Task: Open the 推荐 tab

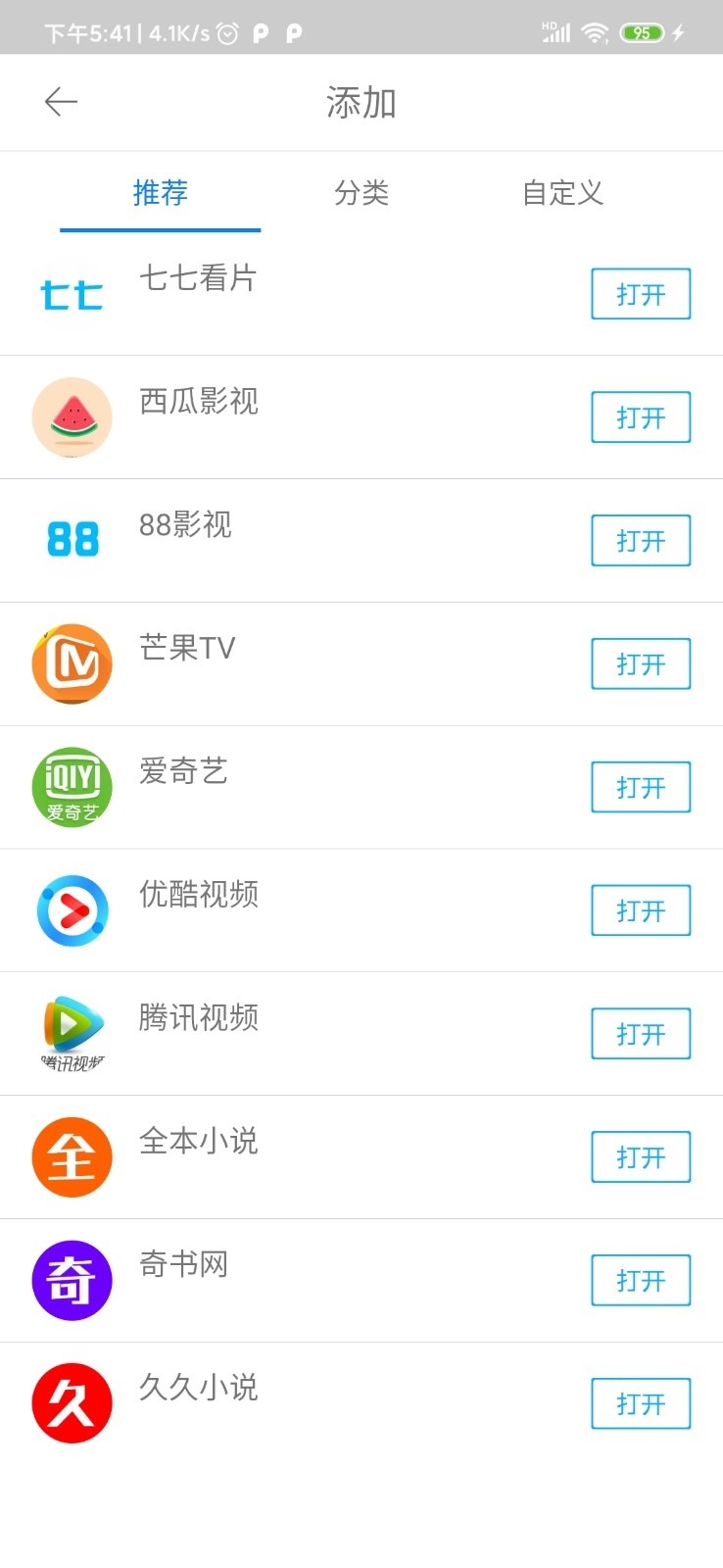Action: [x=160, y=193]
